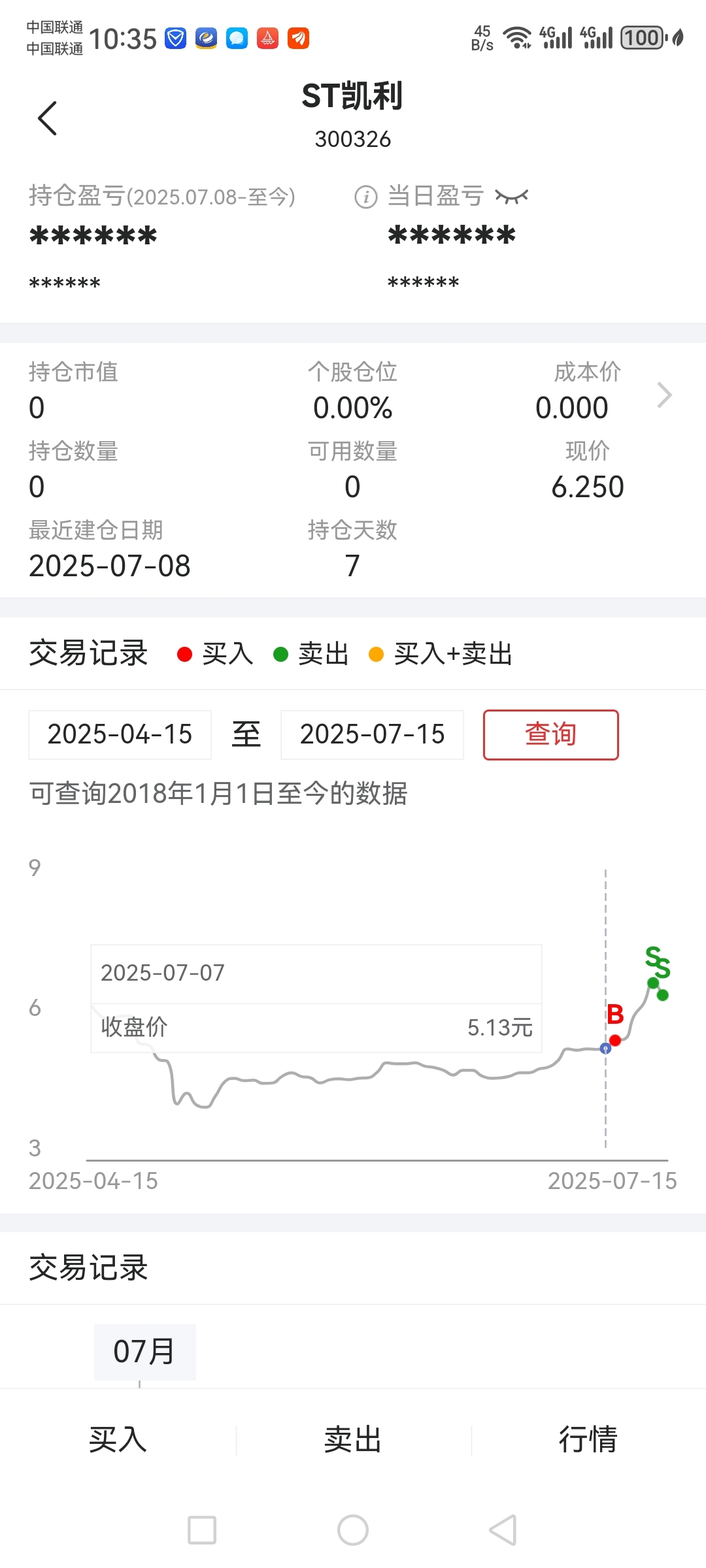Viewport: 706px width, 1568px height.
Task: Open the holding profit info icon
Action: [366, 197]
